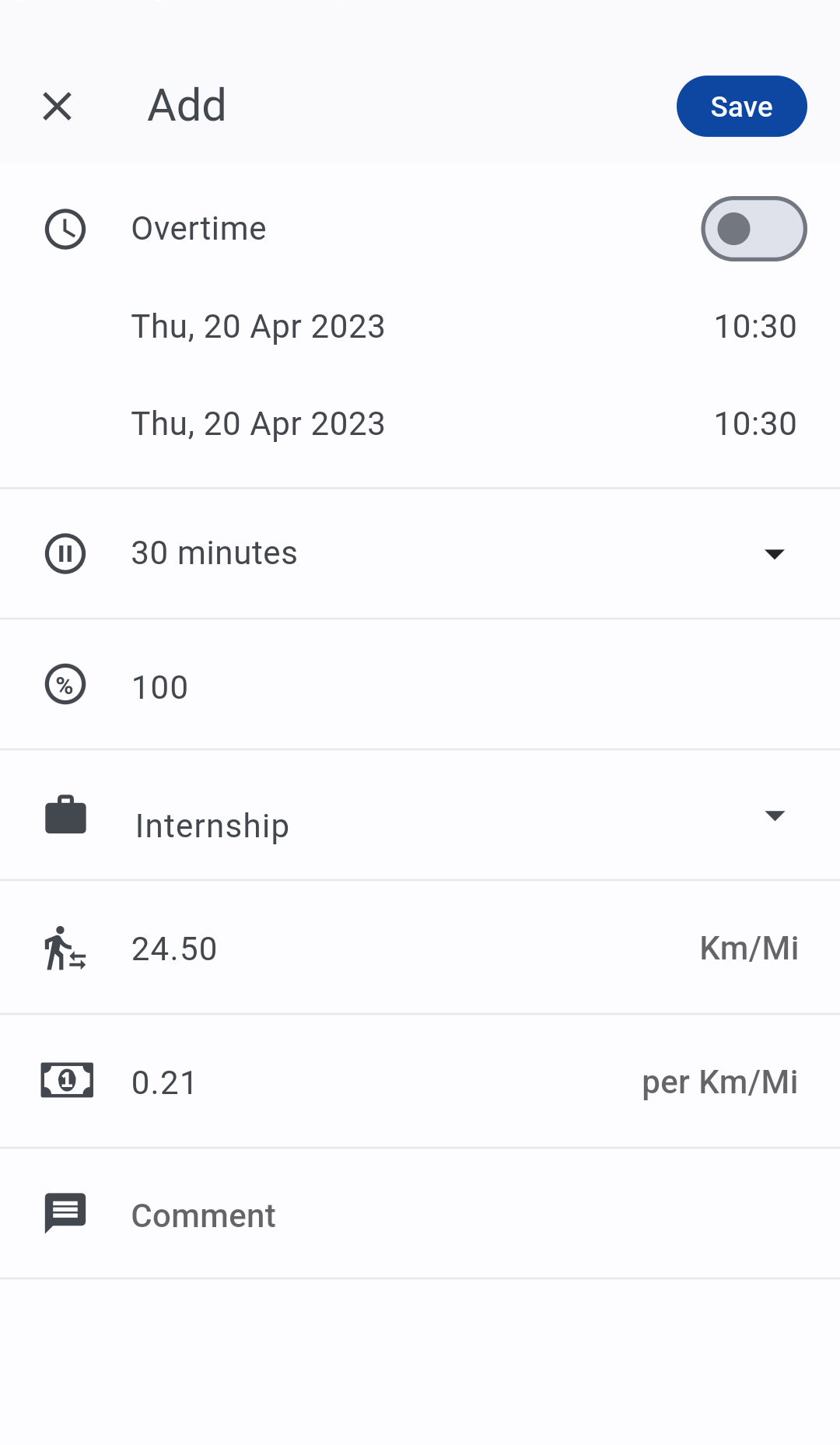The width and height of the screenshot is (840, 1445).
Task: Close the Add screen with the X
Action: coord(57,106)
